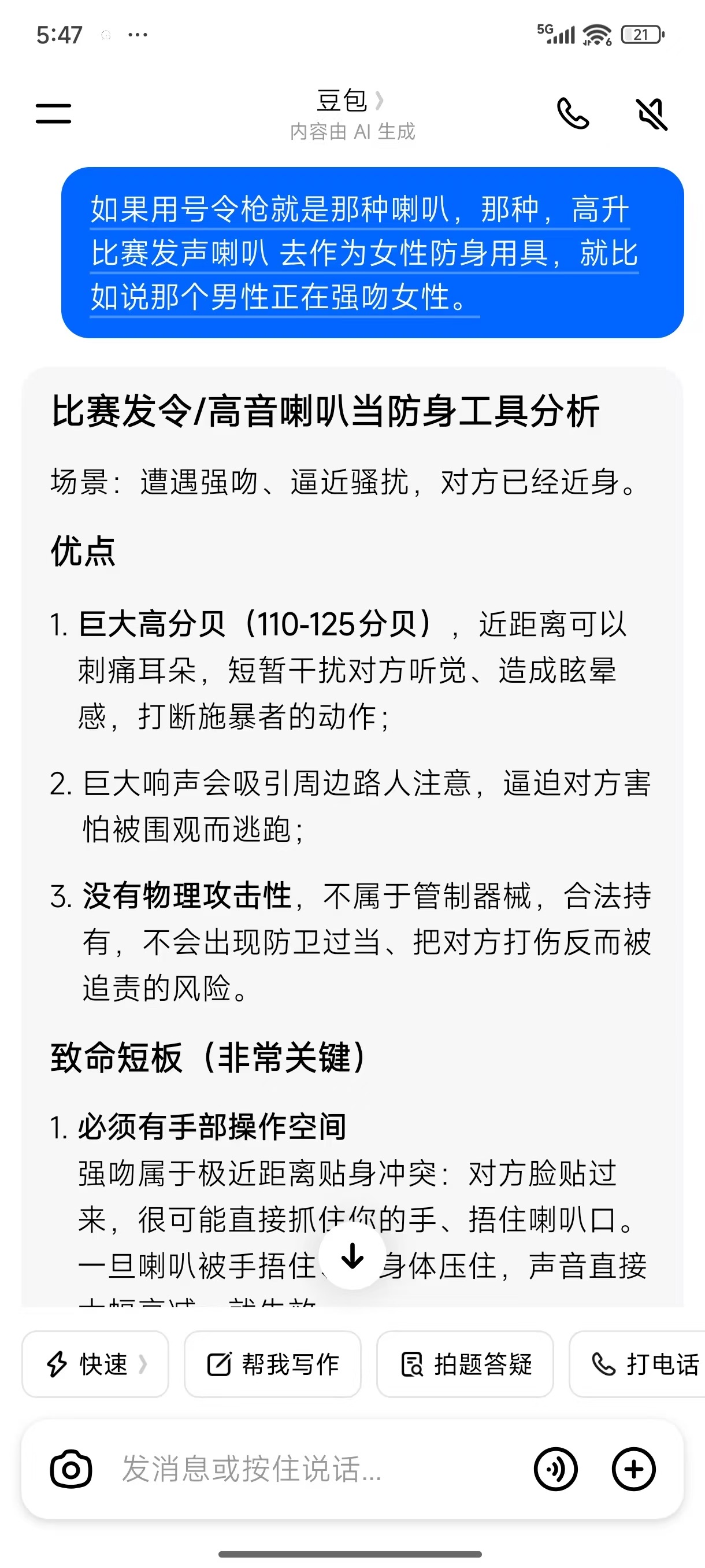Open the plus attachments menu
This screenshot has height=1568, width=705.
(x=633, y=1469)
